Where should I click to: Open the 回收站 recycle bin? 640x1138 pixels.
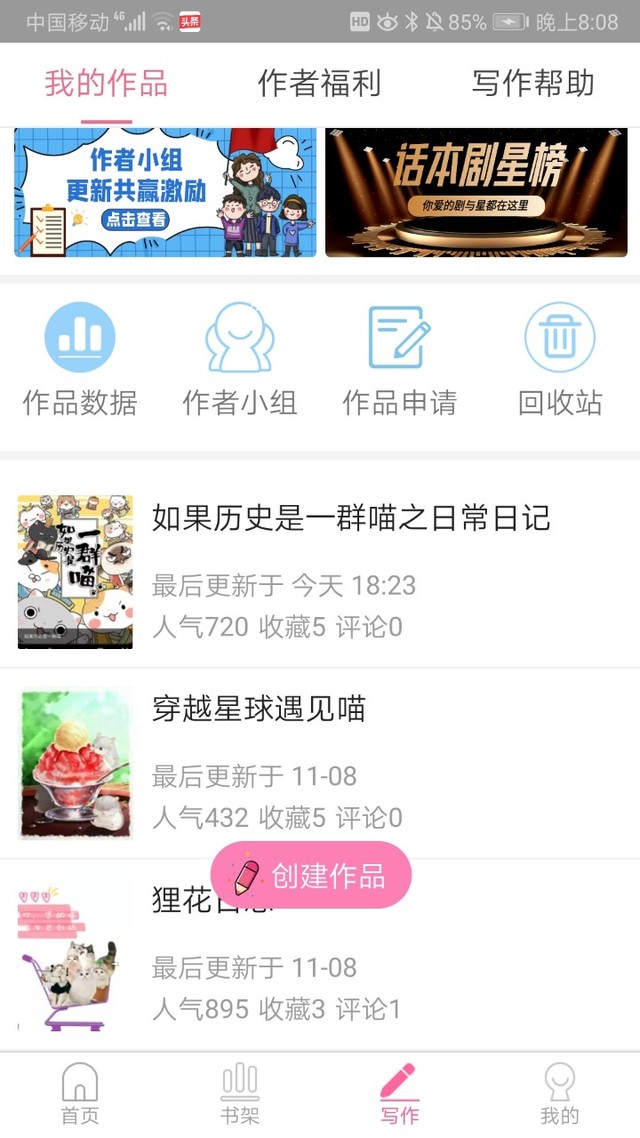[560, 358]
